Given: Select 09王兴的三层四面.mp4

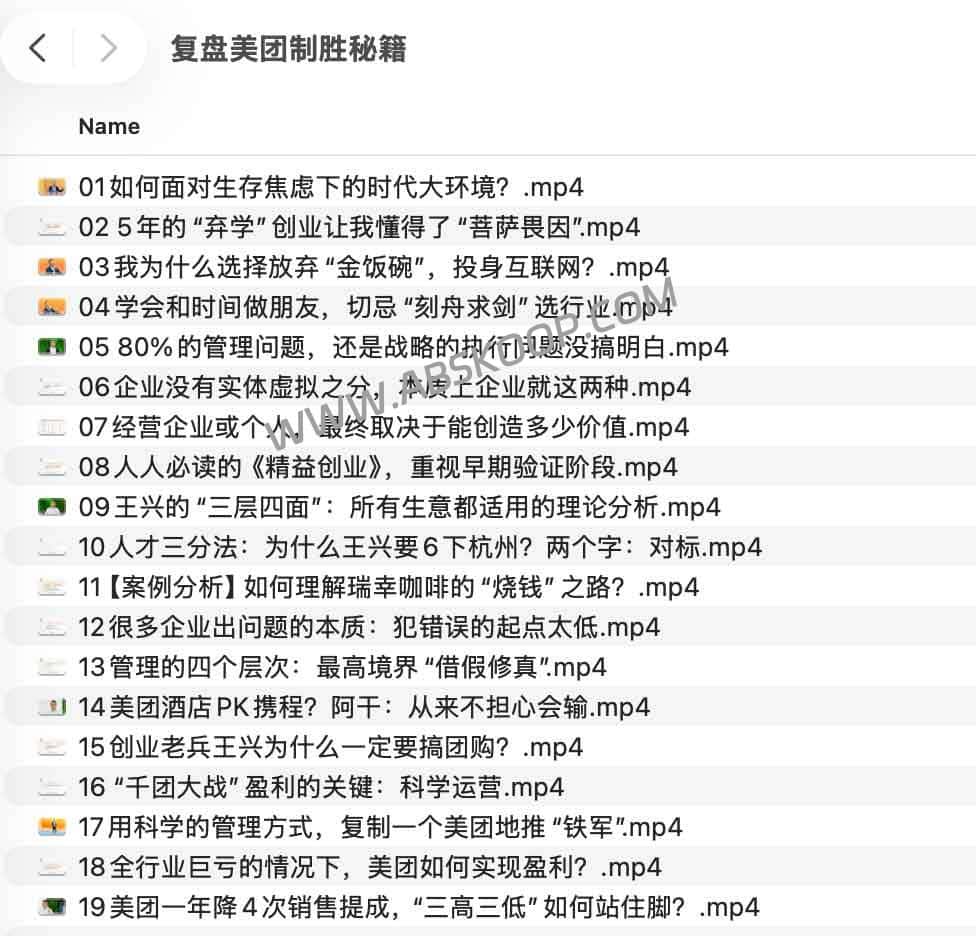Looking at the screenshot, I should pos(399,507).
